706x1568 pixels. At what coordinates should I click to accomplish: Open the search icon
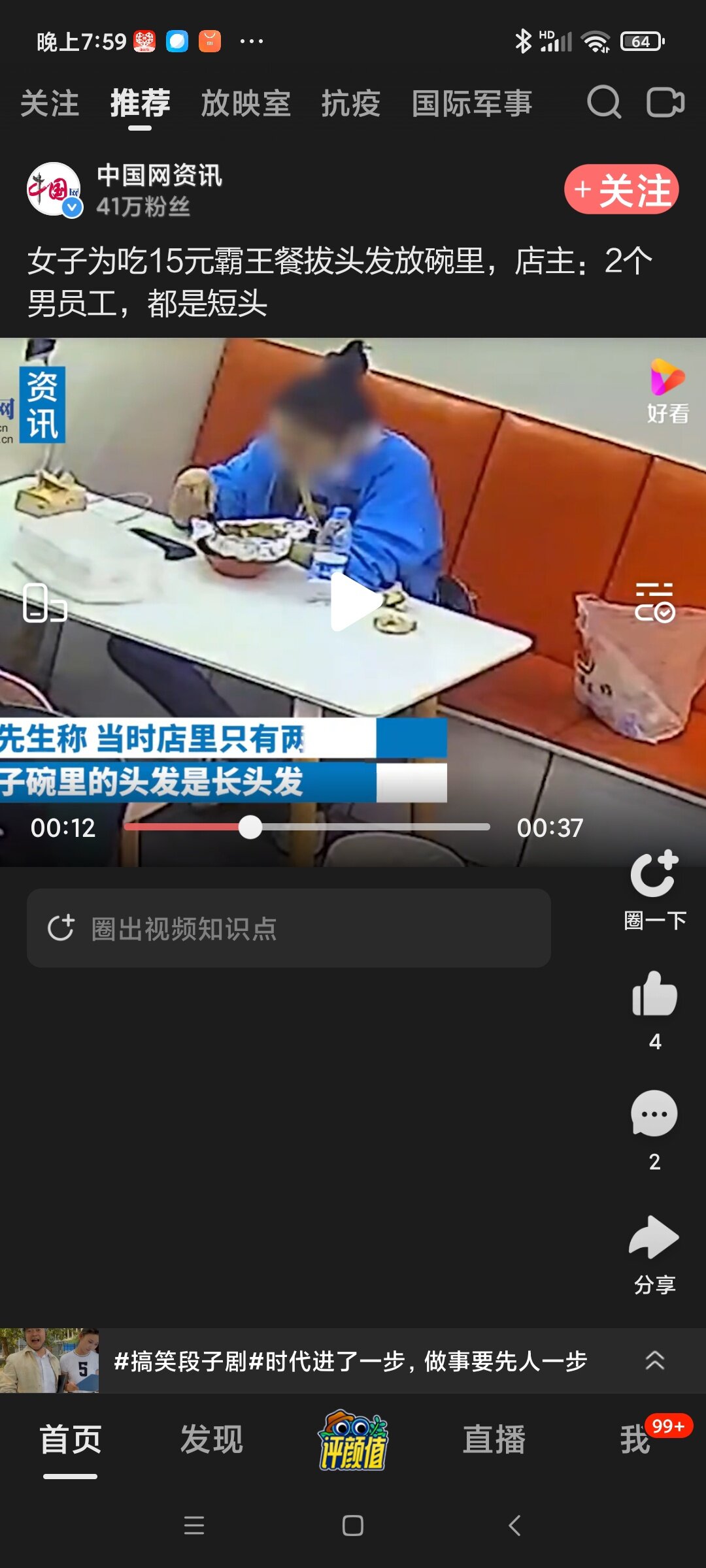[603, 103]
